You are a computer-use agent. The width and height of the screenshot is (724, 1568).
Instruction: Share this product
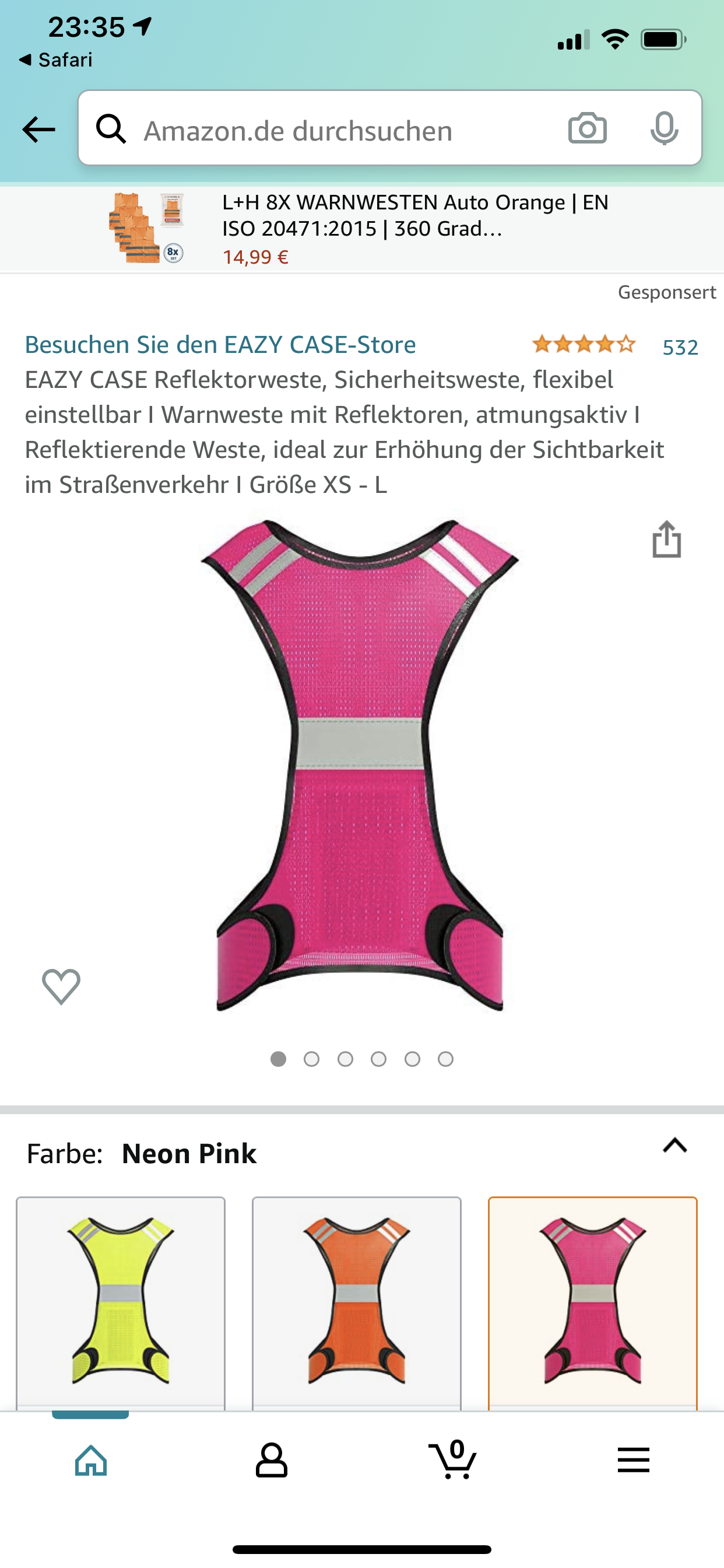[666, 540]
